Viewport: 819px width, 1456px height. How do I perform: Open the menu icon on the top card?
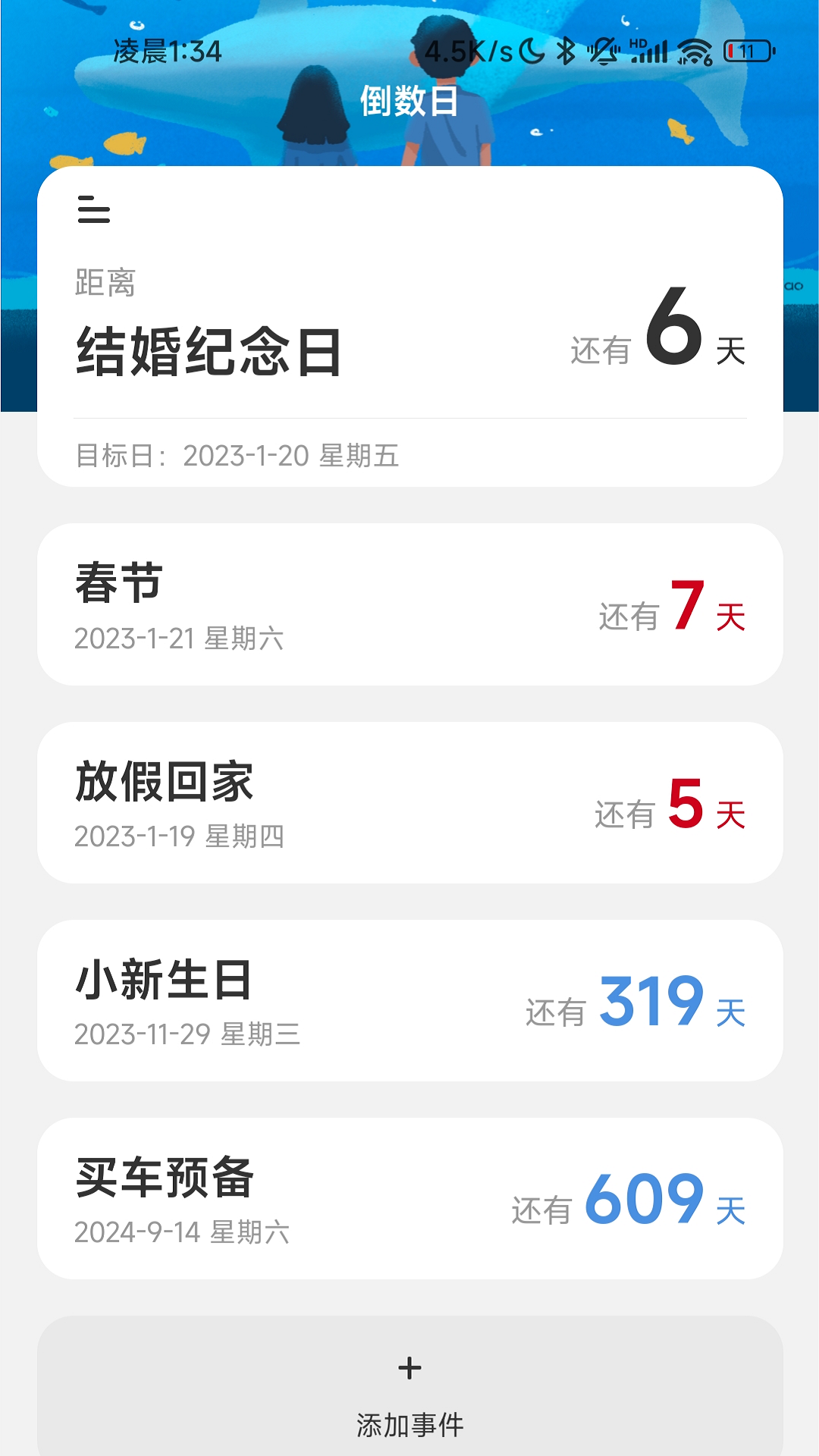[x=93, y=209]
